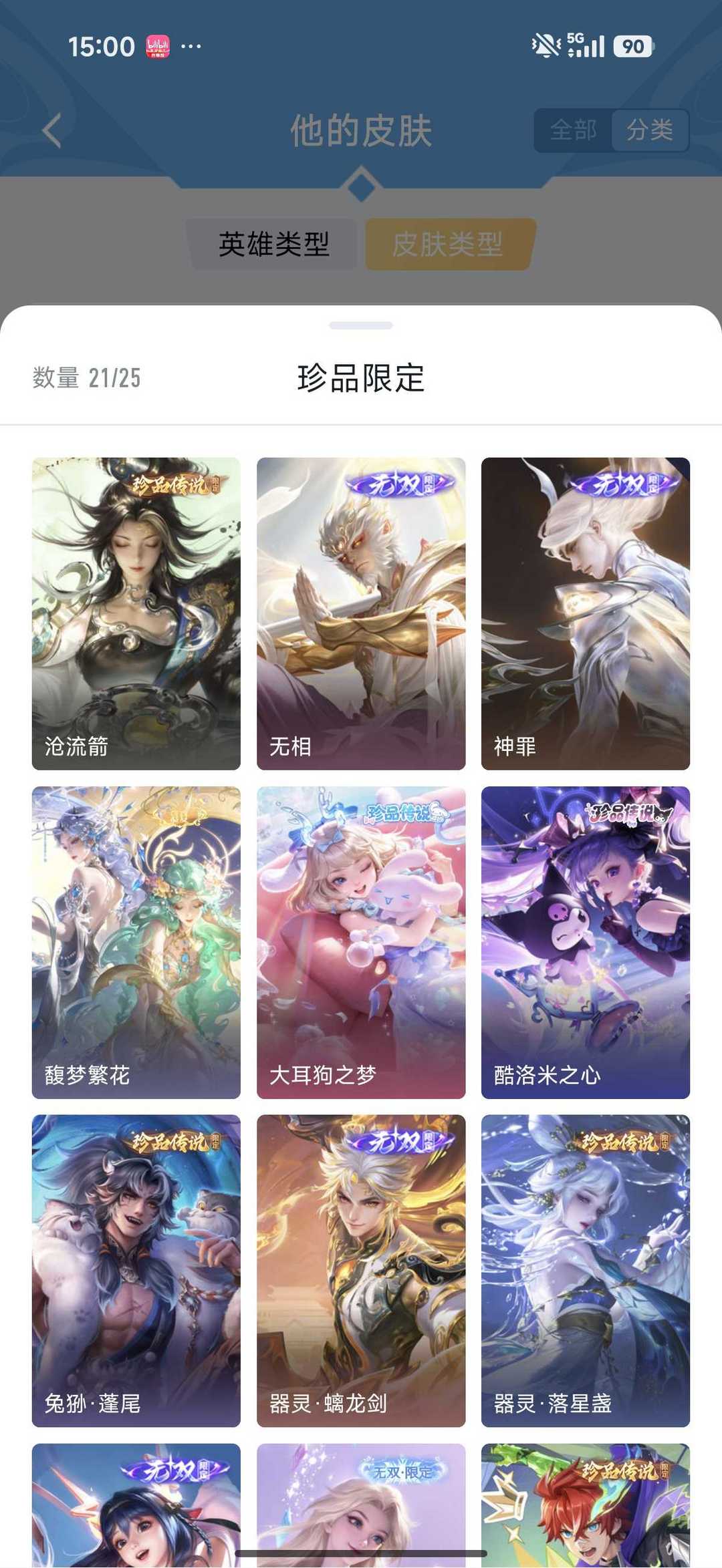
Task: Select the 皮肤类型 tab
Action: click(x=448, y=244)
